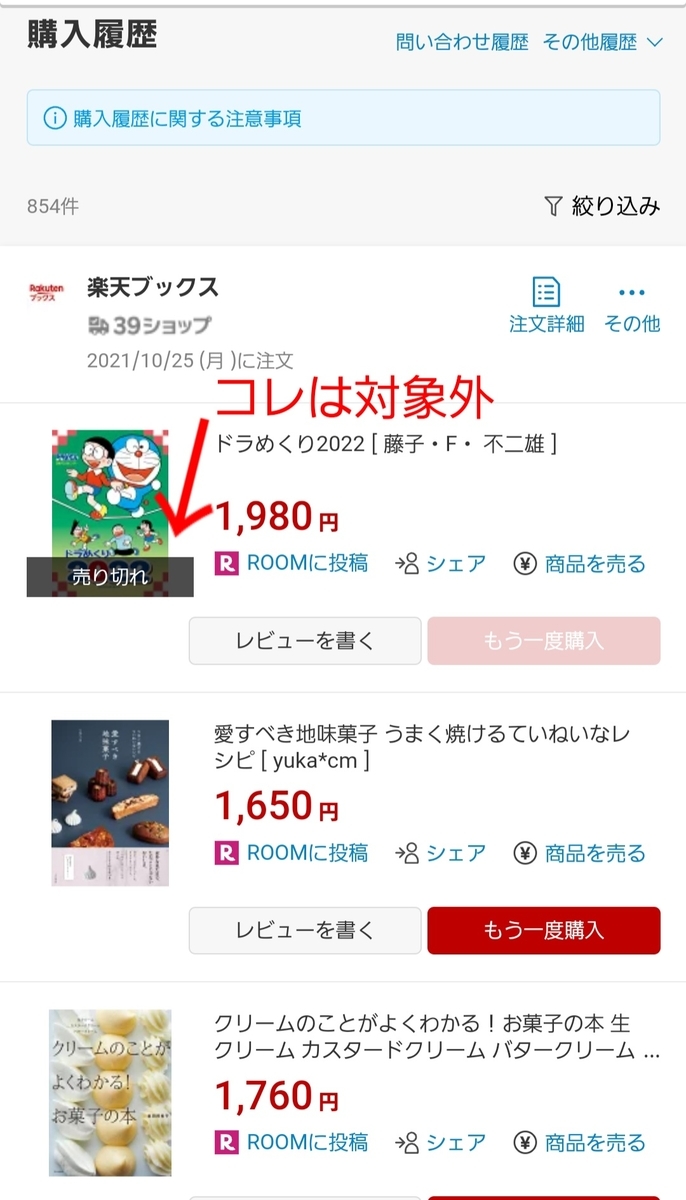Screen dimensions: 686x1200
Task: Tap 絞り込み filter
Action: pyautogui.click(x=602, y=206)
